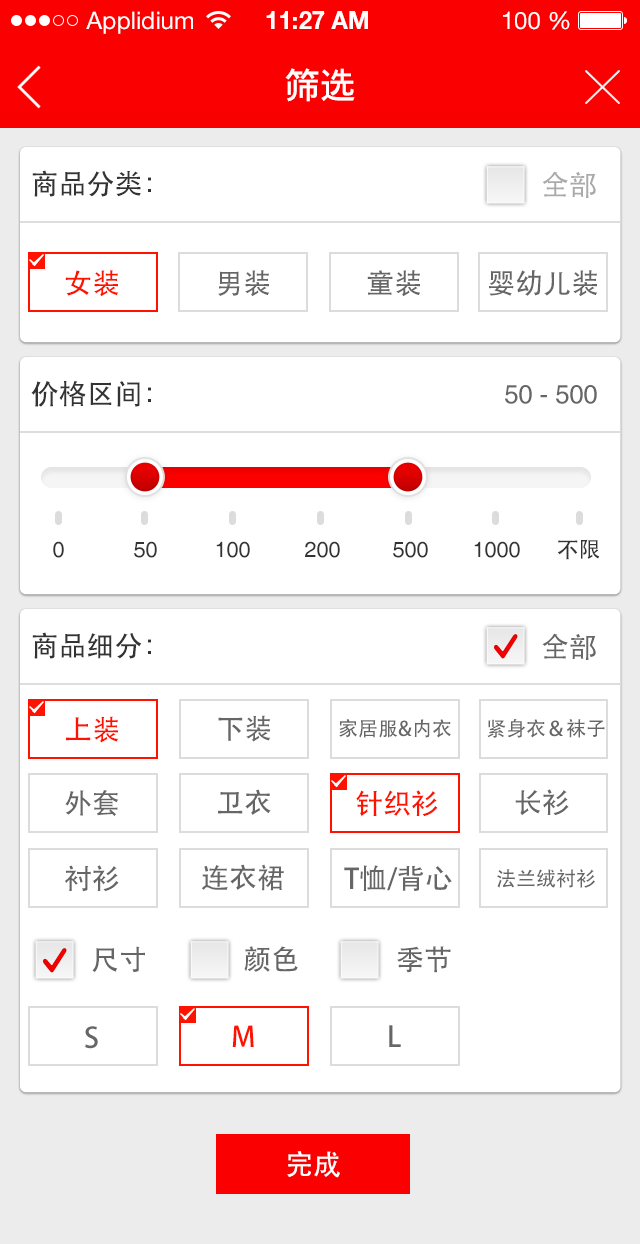Select the 下装 subcategory

pos(244,729)
